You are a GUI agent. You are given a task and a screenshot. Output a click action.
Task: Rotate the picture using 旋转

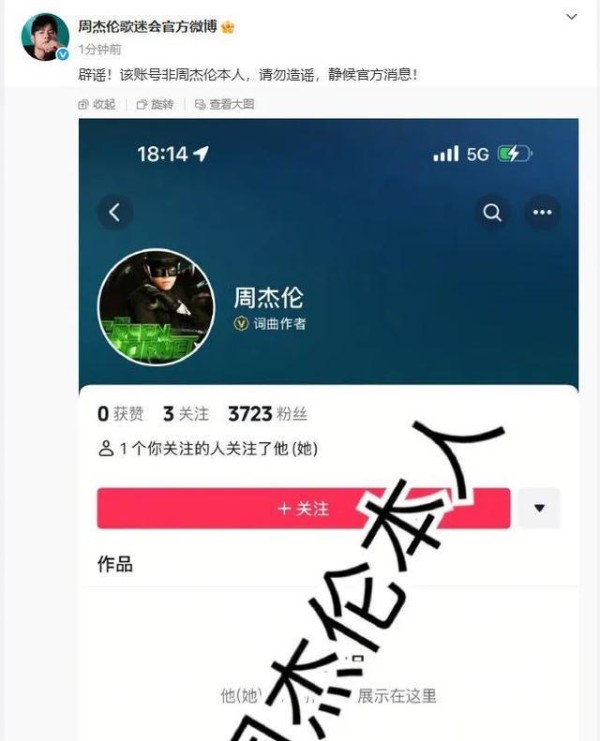coord(155,104)
